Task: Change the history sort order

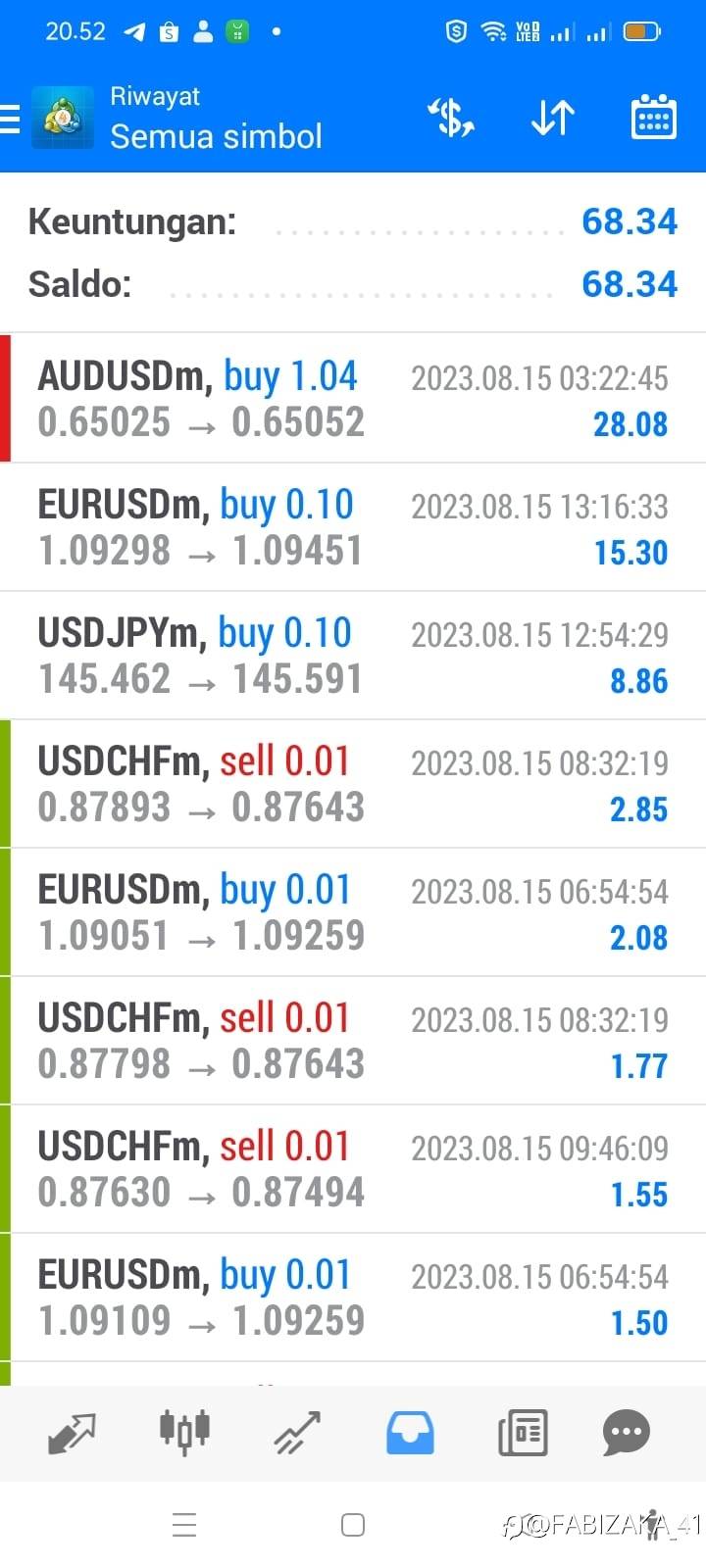Action: (x=553, y=119)
